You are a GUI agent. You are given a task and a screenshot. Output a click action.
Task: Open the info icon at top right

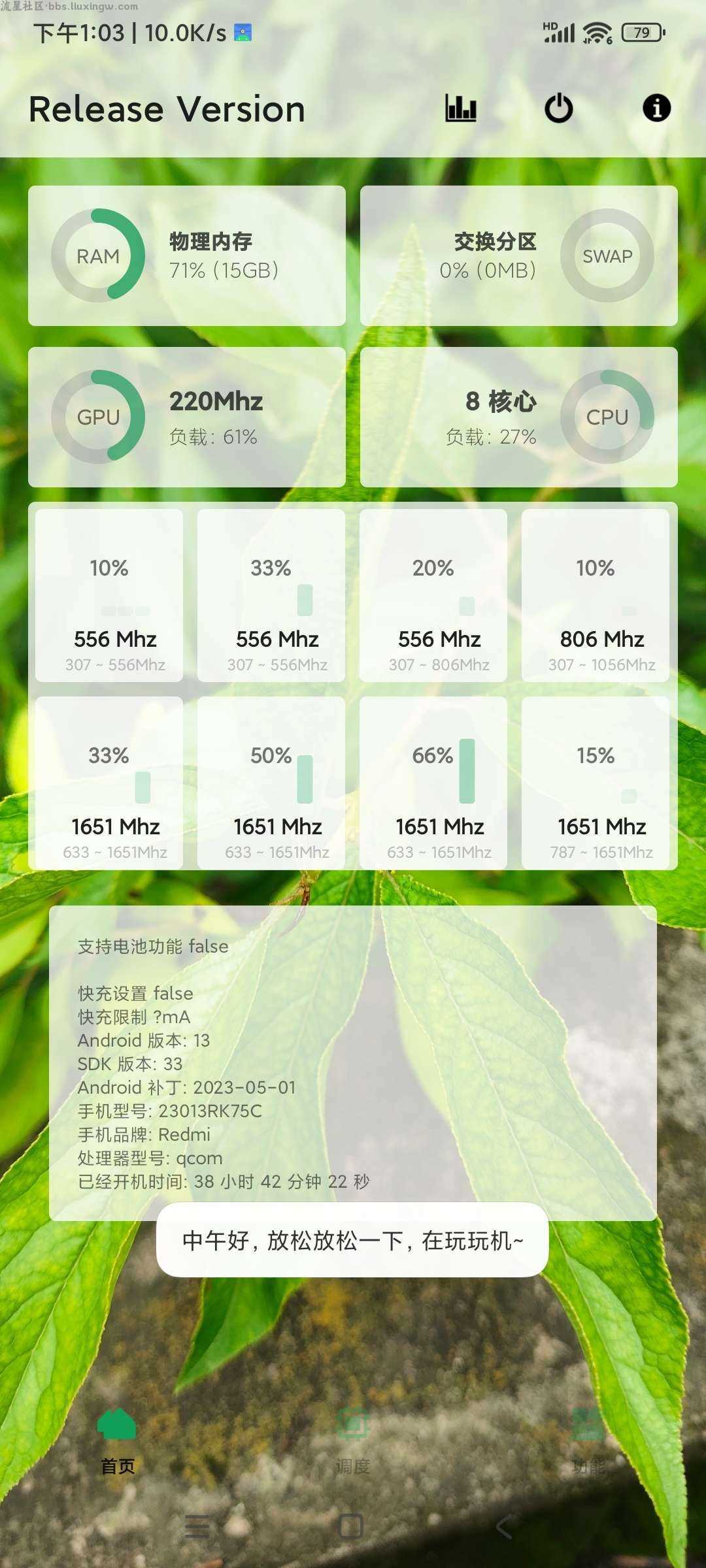656,109
